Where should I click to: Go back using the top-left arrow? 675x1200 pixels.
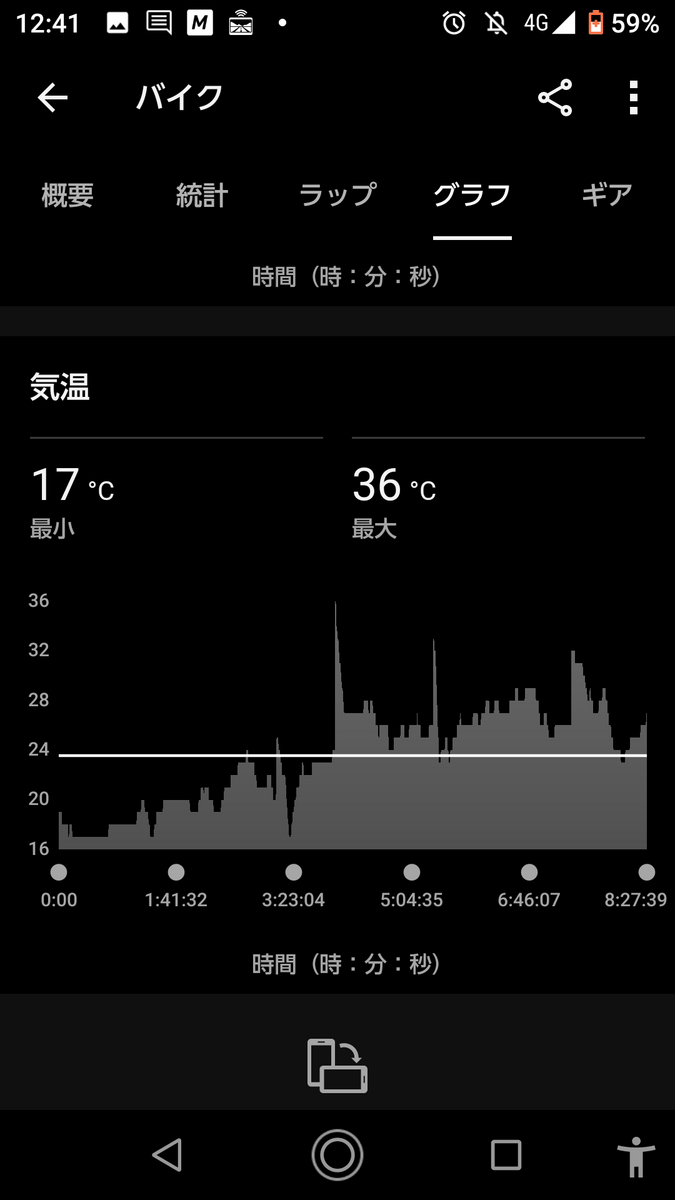[52, 97]
